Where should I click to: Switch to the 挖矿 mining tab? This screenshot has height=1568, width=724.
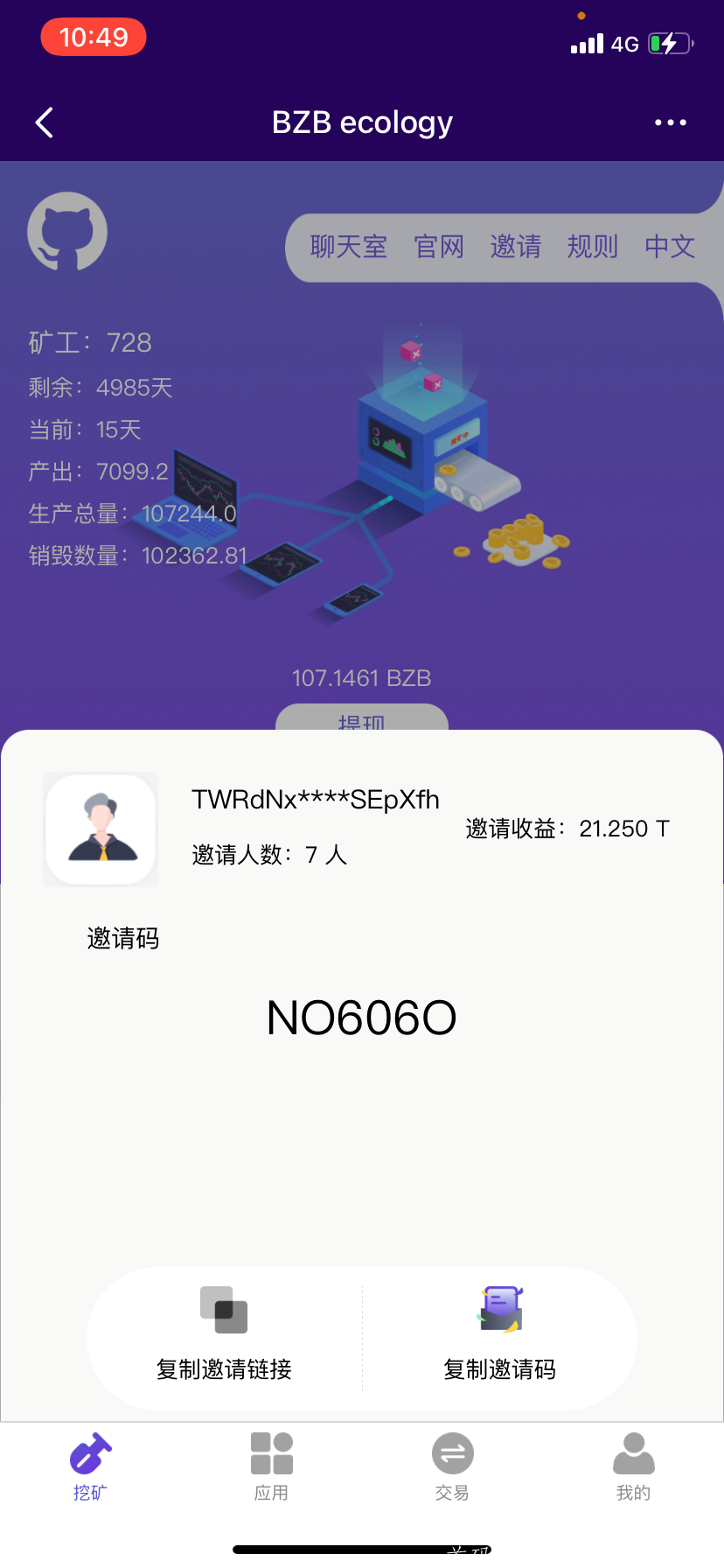tap(90, 1467)
